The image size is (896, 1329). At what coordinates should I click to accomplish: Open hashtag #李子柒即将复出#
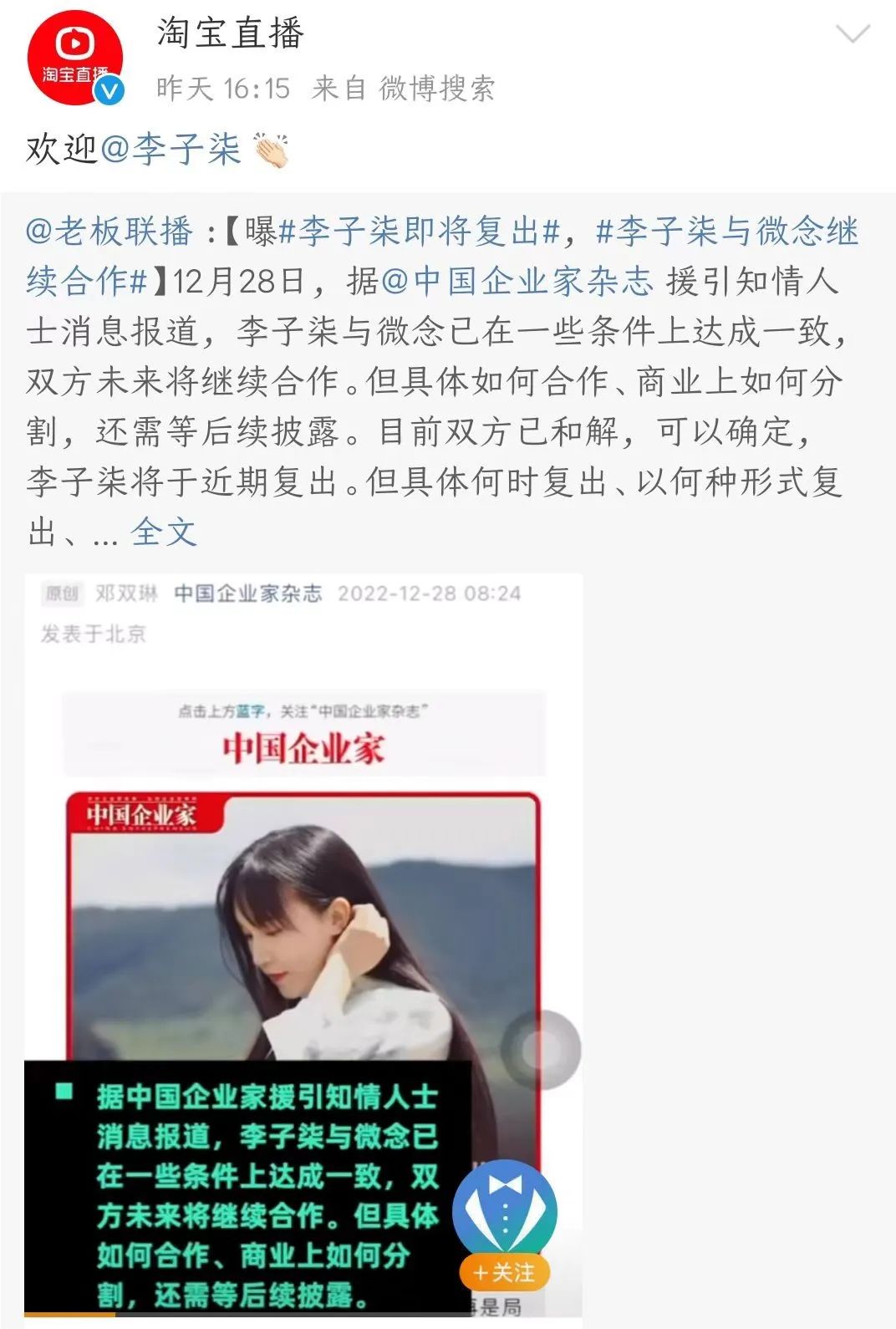point(418,232)
